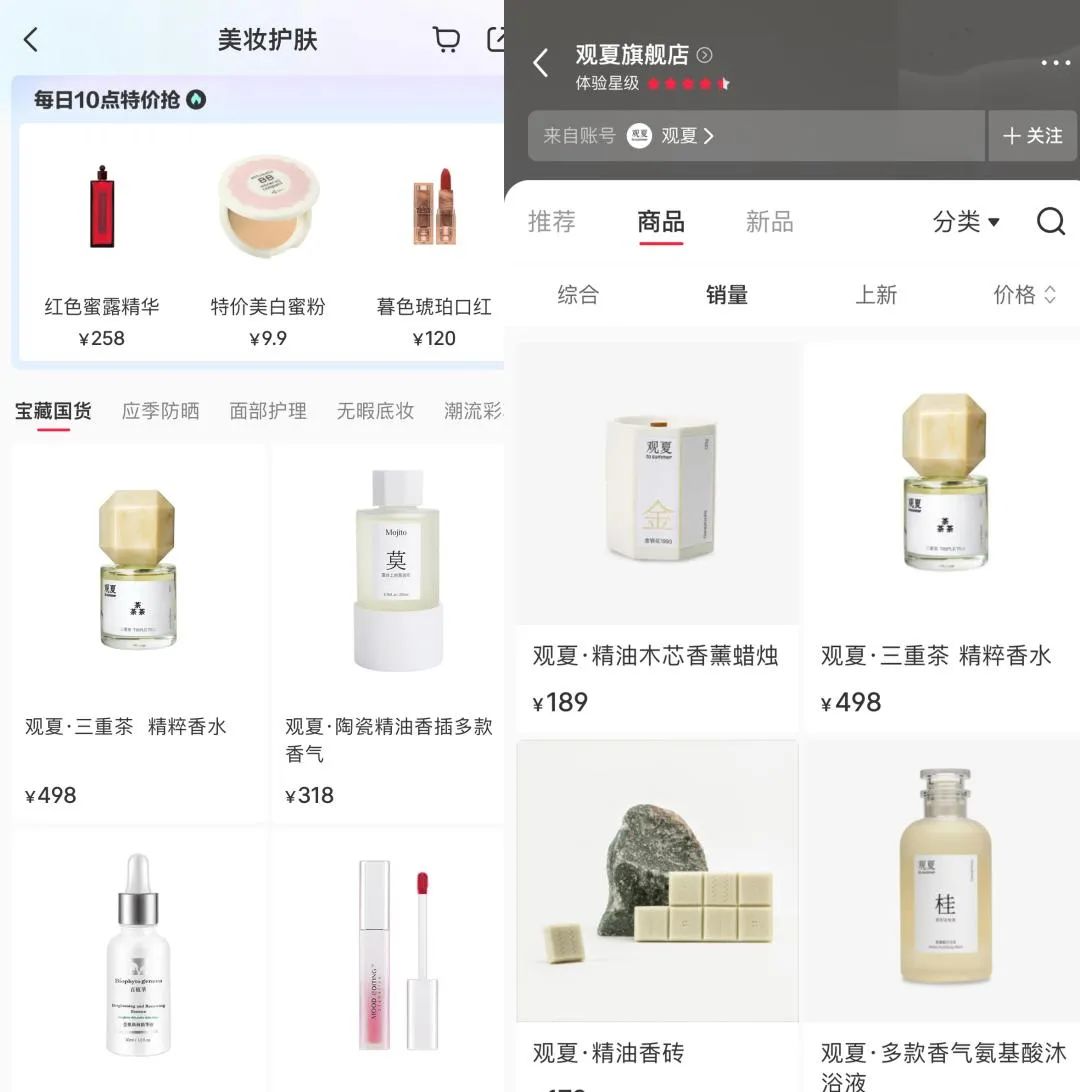Sort products by 价格
The height and width of the screenshot is (1092, 1080).
tap(1024, 294)
